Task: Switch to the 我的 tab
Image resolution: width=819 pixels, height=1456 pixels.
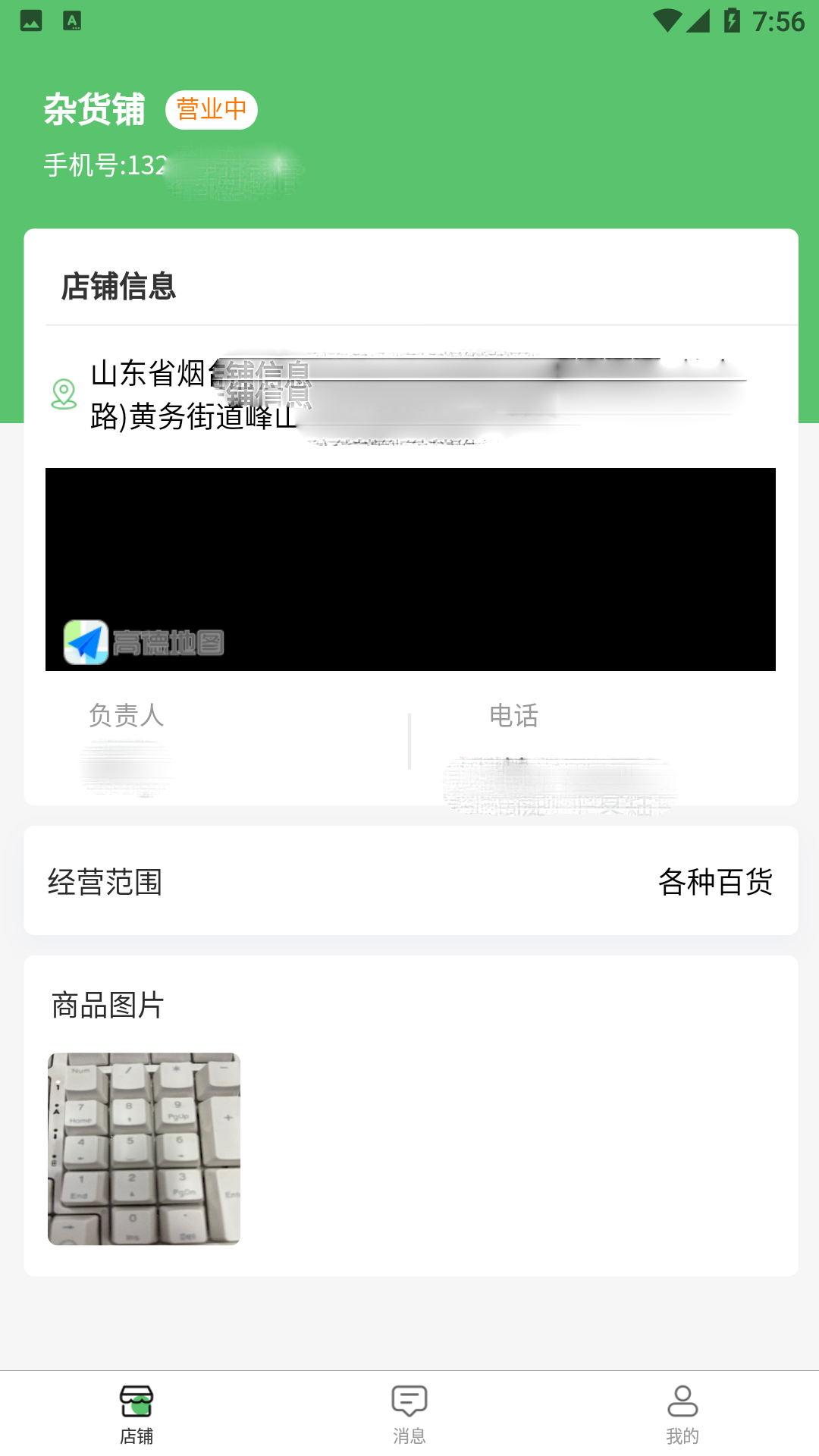Action: [682, 1414]
